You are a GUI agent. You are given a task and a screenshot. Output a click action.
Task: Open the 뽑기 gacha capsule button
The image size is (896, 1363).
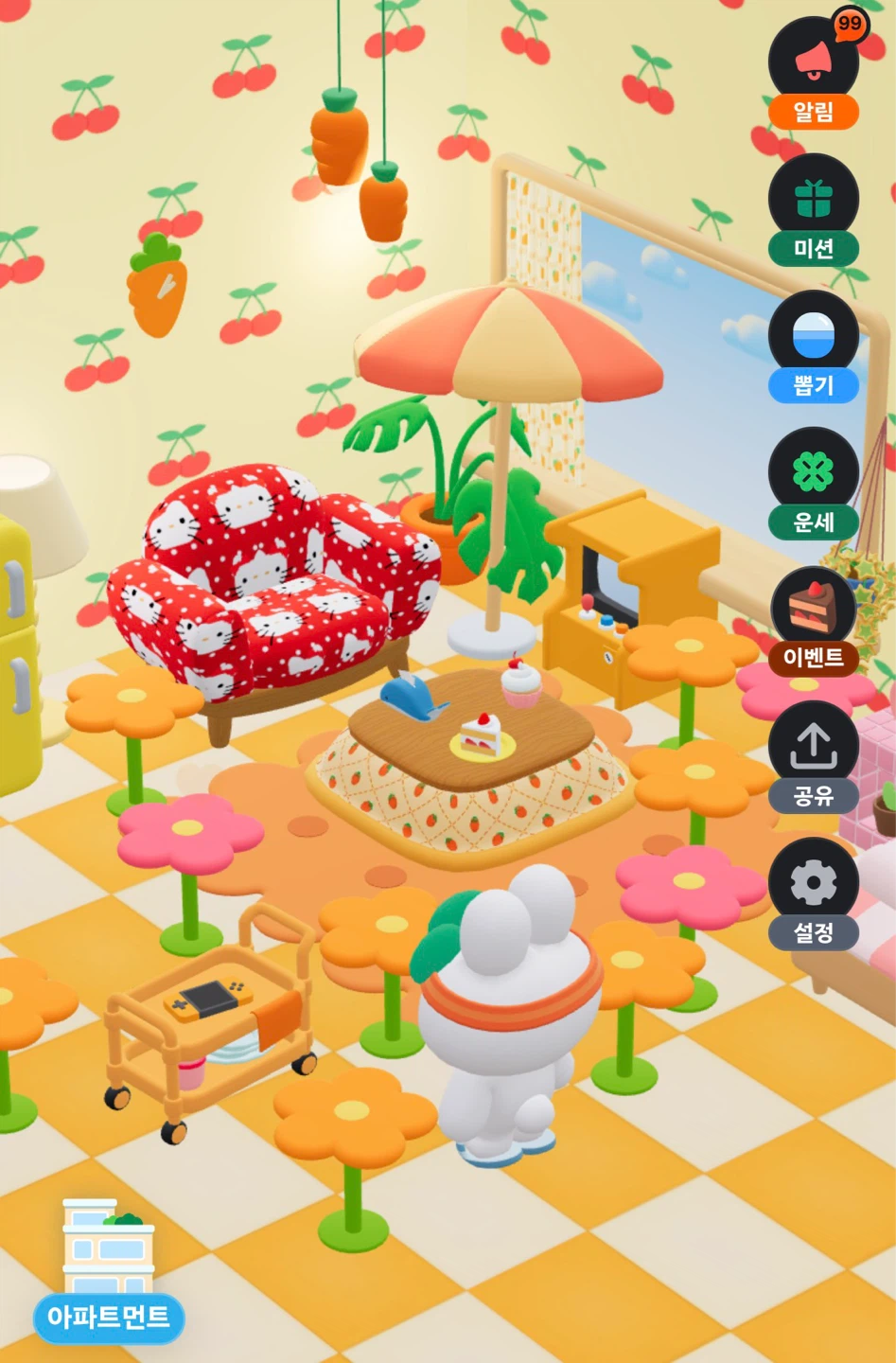(814, 347)
